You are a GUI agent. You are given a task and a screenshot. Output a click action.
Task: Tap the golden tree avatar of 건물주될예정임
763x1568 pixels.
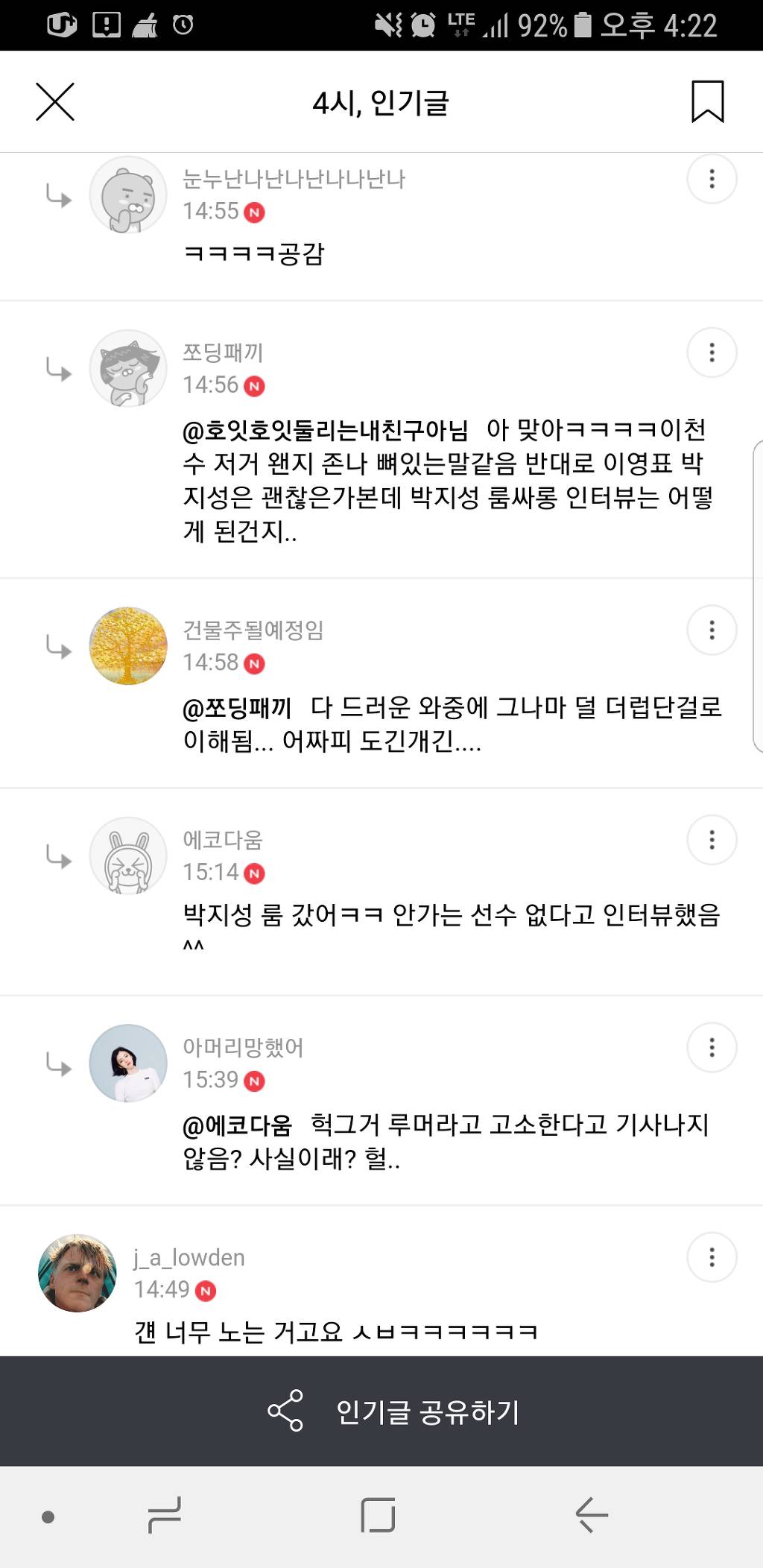(x=128, y=647)
